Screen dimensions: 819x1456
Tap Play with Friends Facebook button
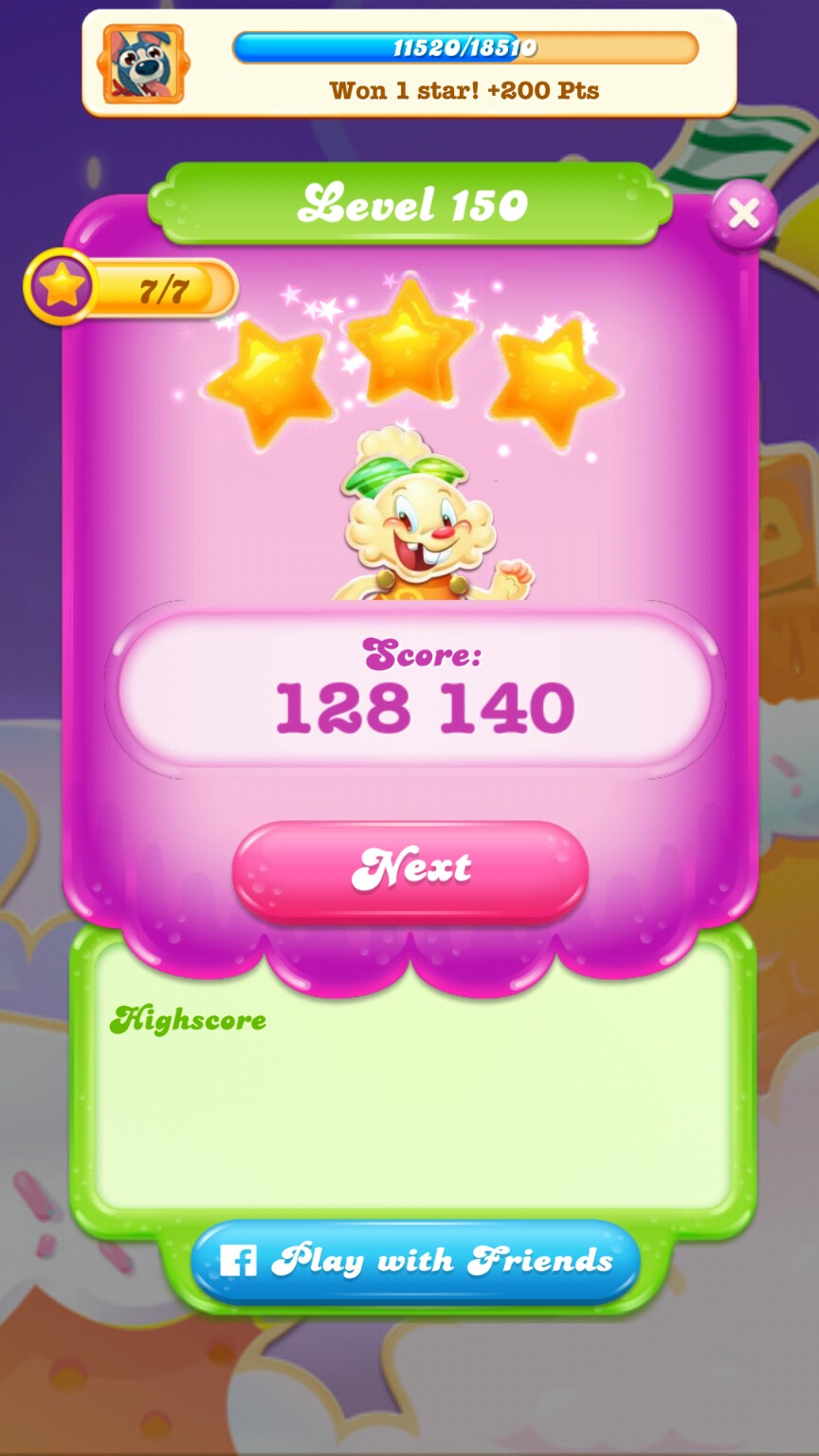(415, 1261)
